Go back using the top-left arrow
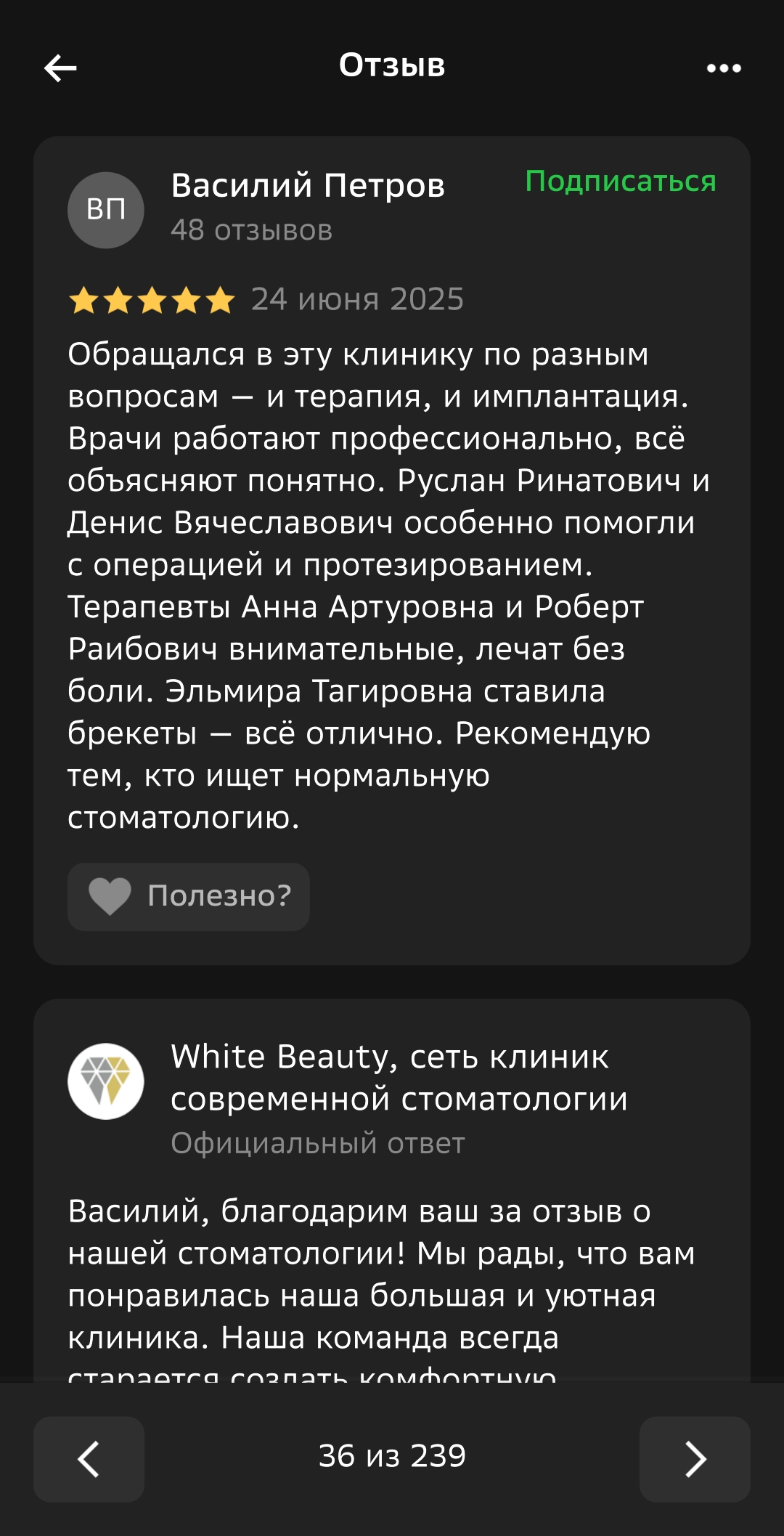The image size is (784, 1536). point(60,68)
